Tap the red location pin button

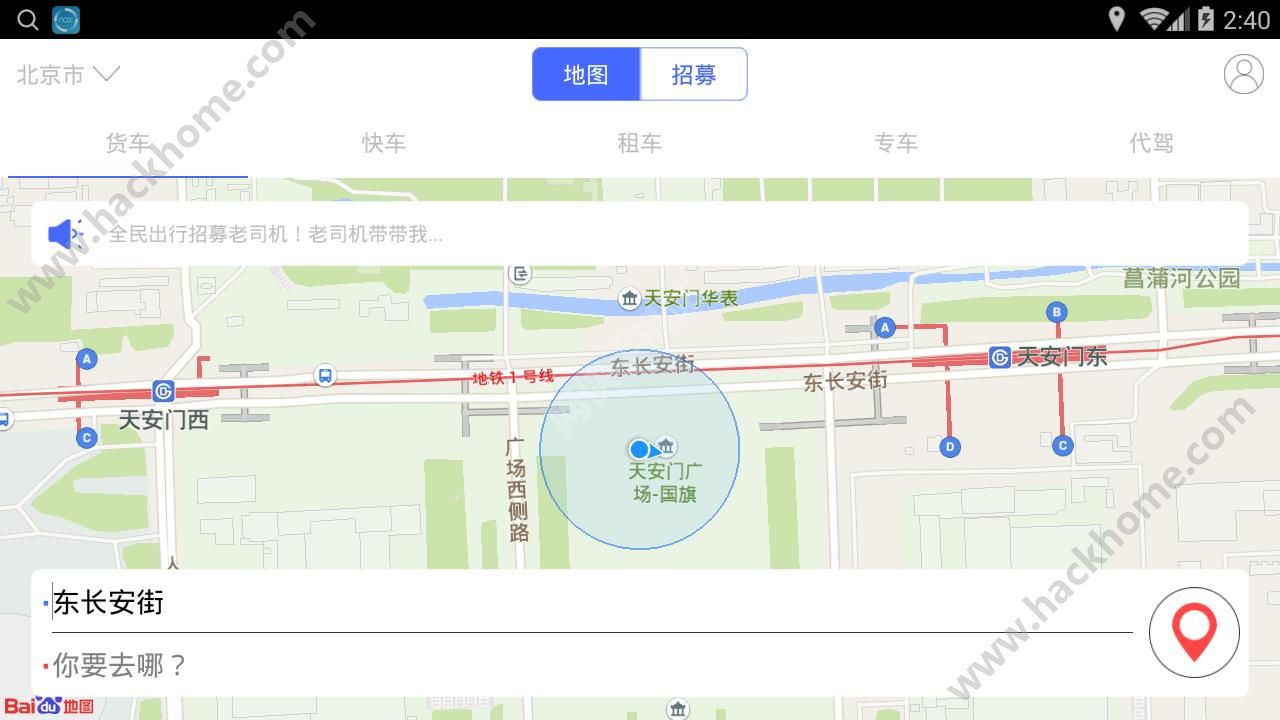pos(1194,632)
